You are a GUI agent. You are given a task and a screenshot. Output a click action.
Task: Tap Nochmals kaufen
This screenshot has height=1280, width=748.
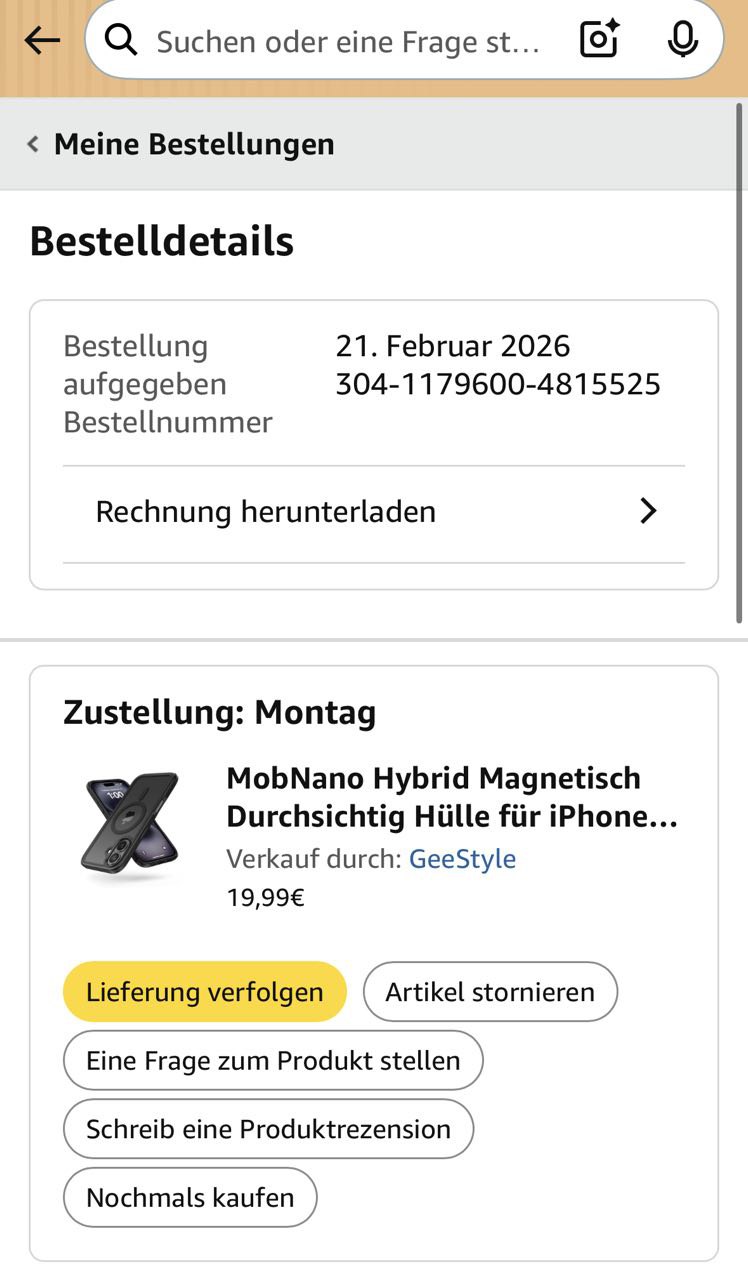190,1197
